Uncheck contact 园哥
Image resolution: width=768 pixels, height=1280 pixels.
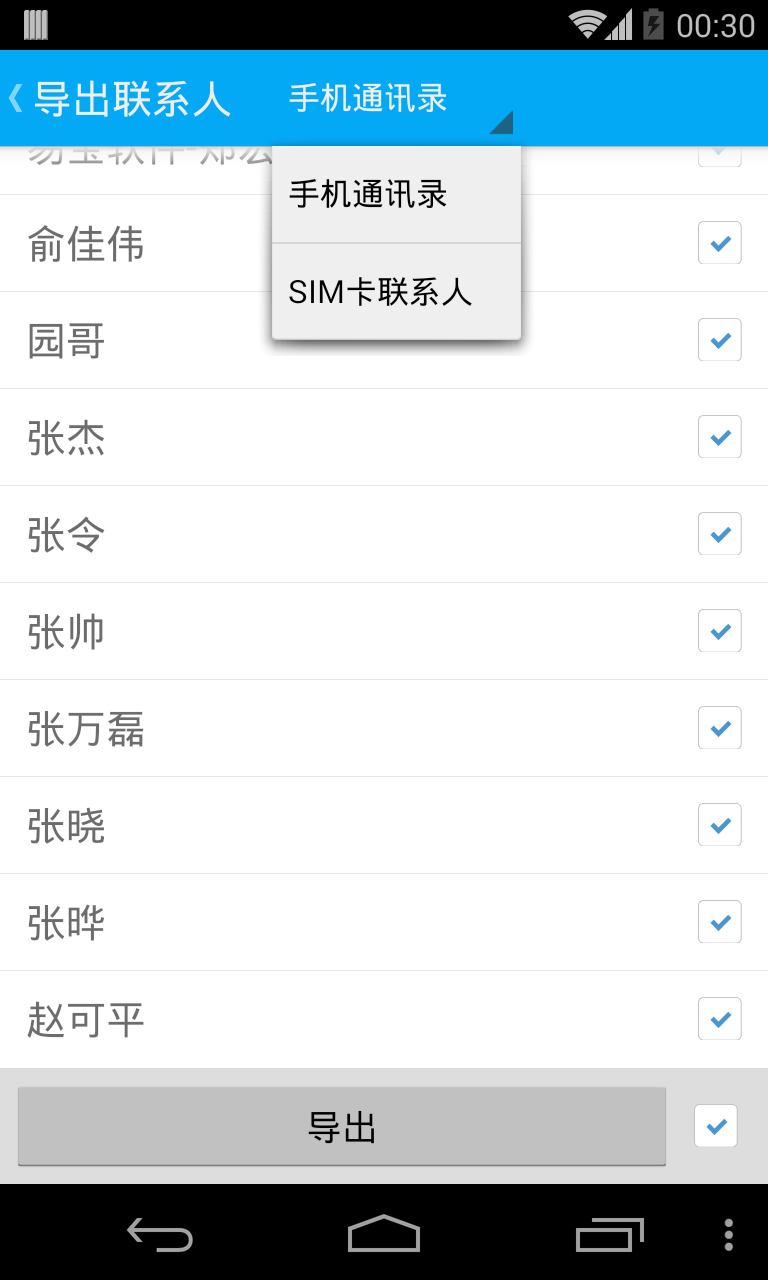pyautogui.click(x=719, y=340)
